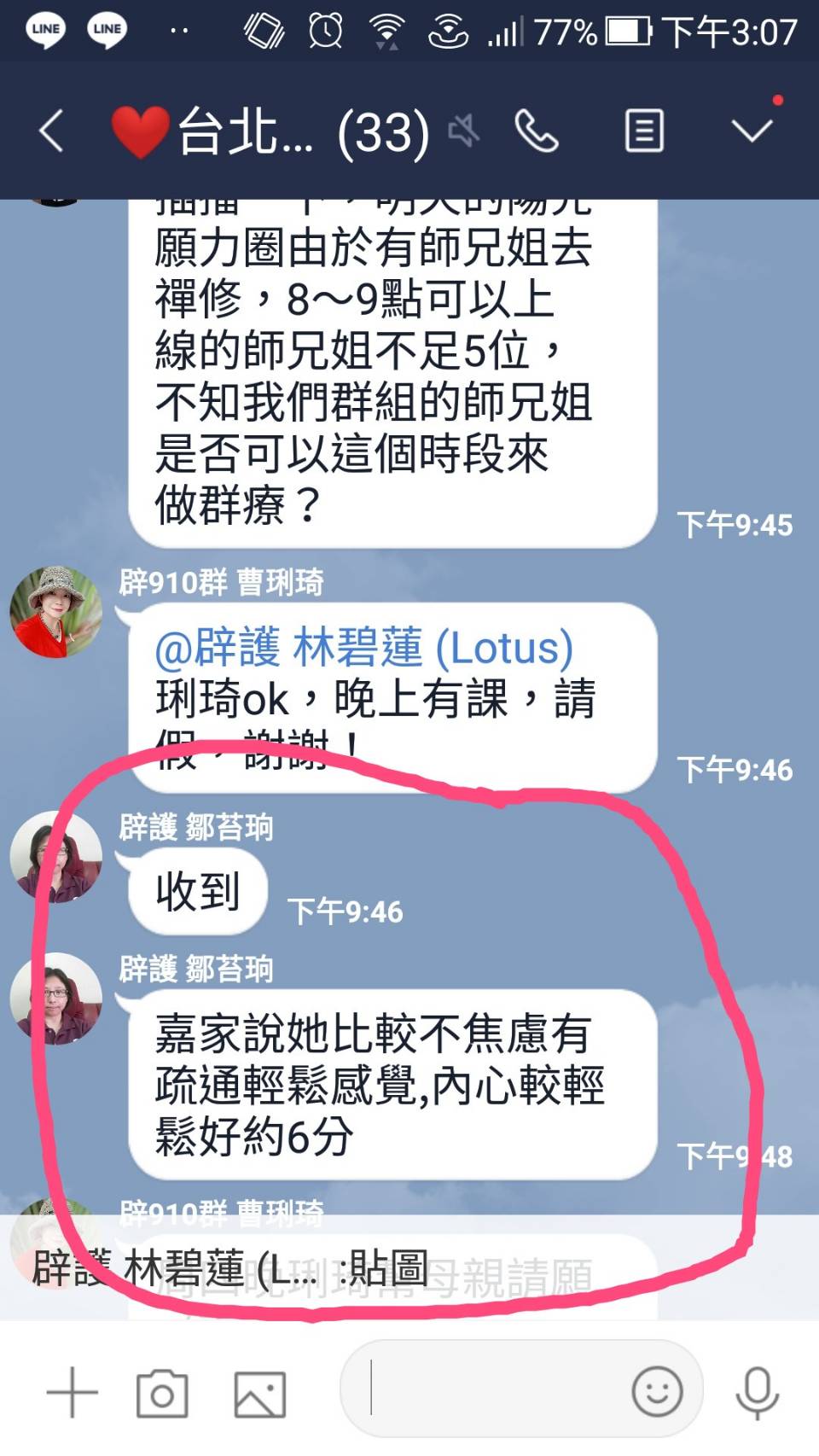Tap the @辟護 林碧蓮 (Lotus) mention
This screenshot has height=1456, width=819.
(363, 648)
